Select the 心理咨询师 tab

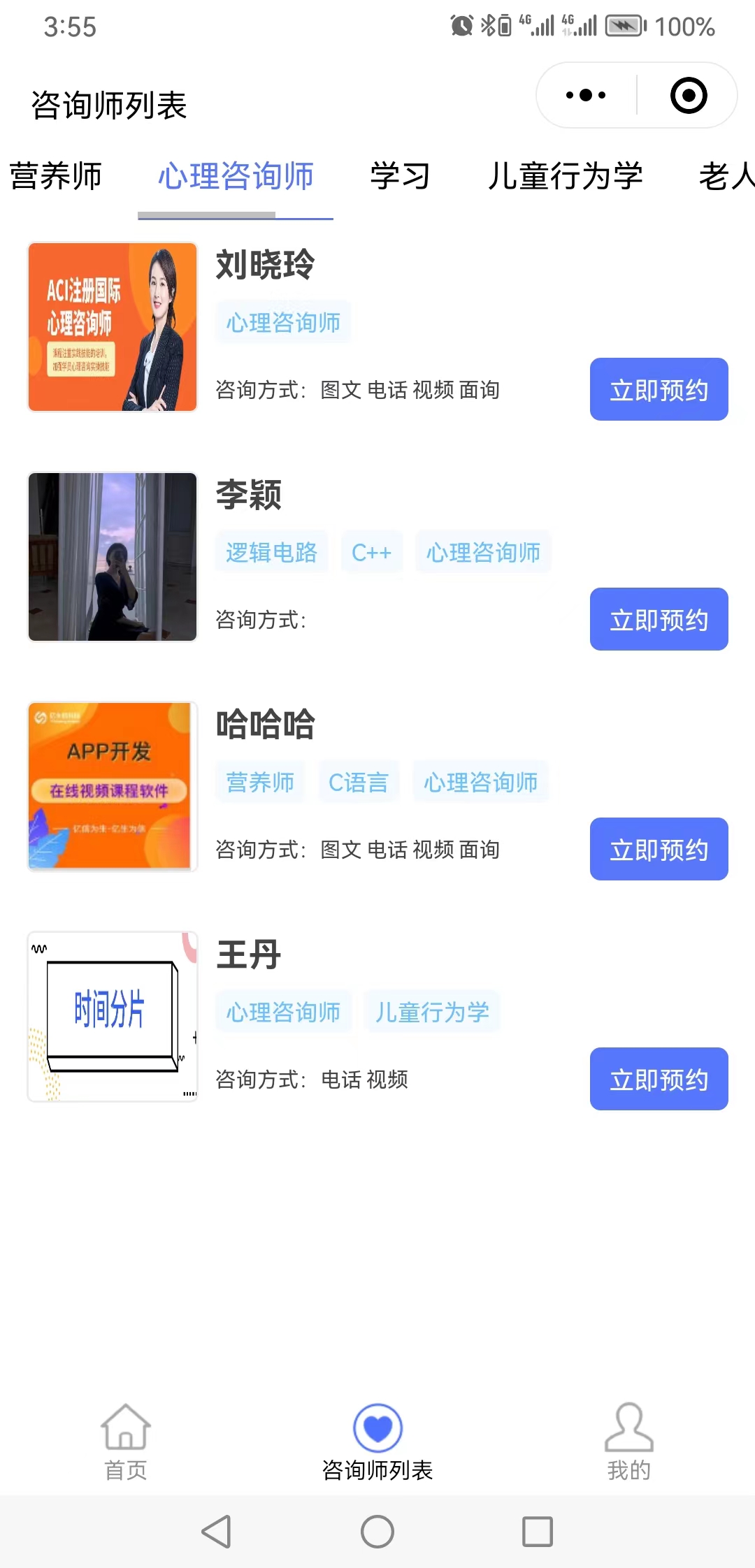click(236, 176)
